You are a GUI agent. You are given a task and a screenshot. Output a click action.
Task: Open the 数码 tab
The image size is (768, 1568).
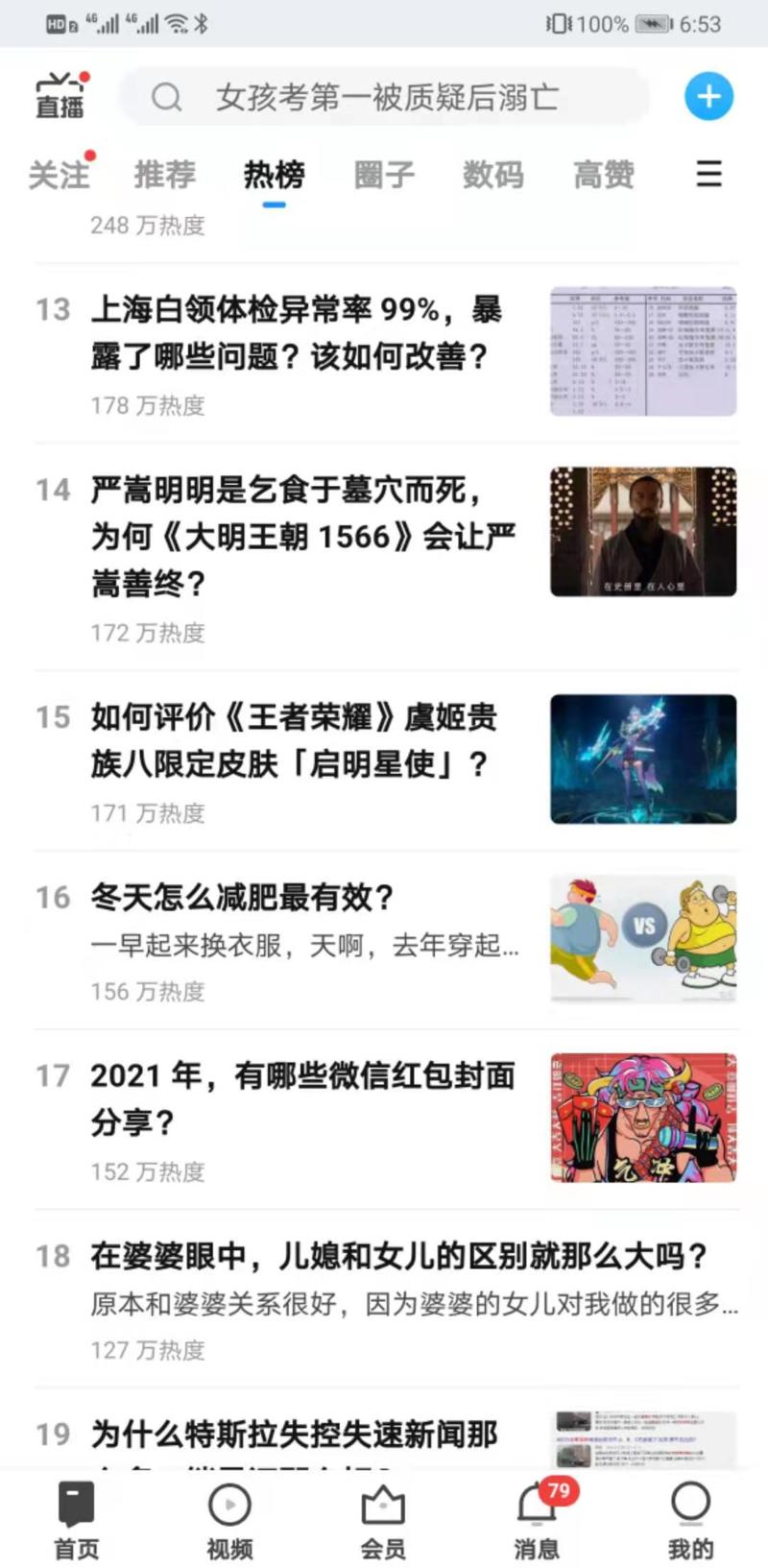492,175
